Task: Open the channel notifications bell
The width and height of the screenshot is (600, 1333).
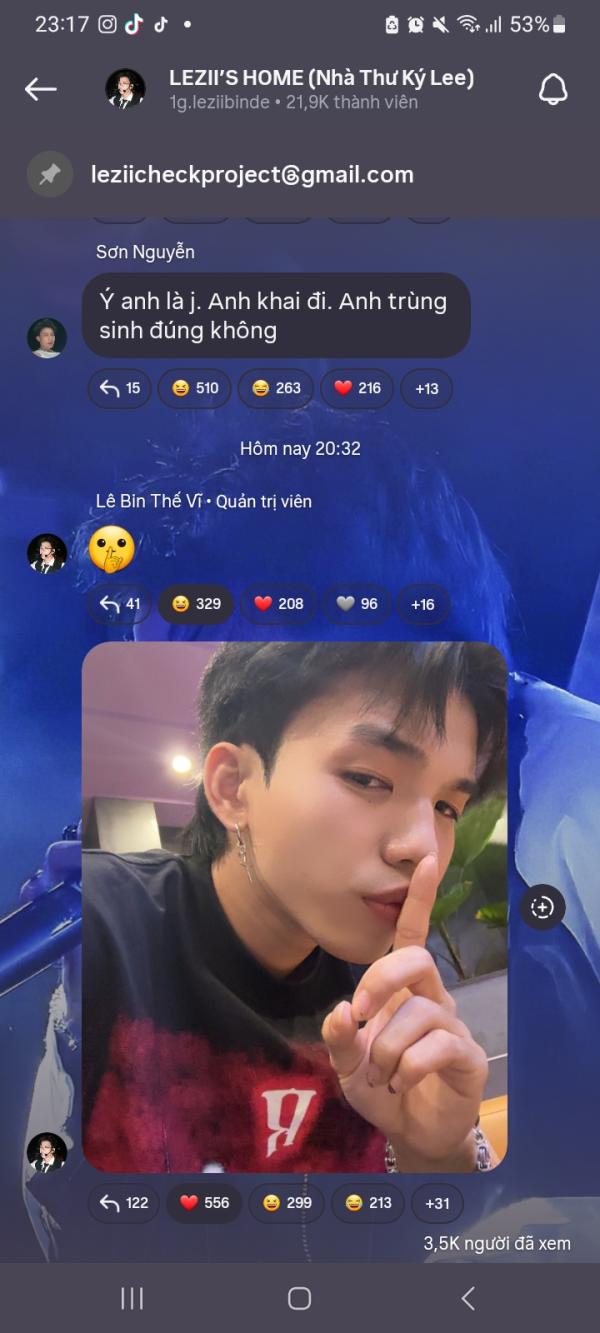Action: click(x=553, y=89)
